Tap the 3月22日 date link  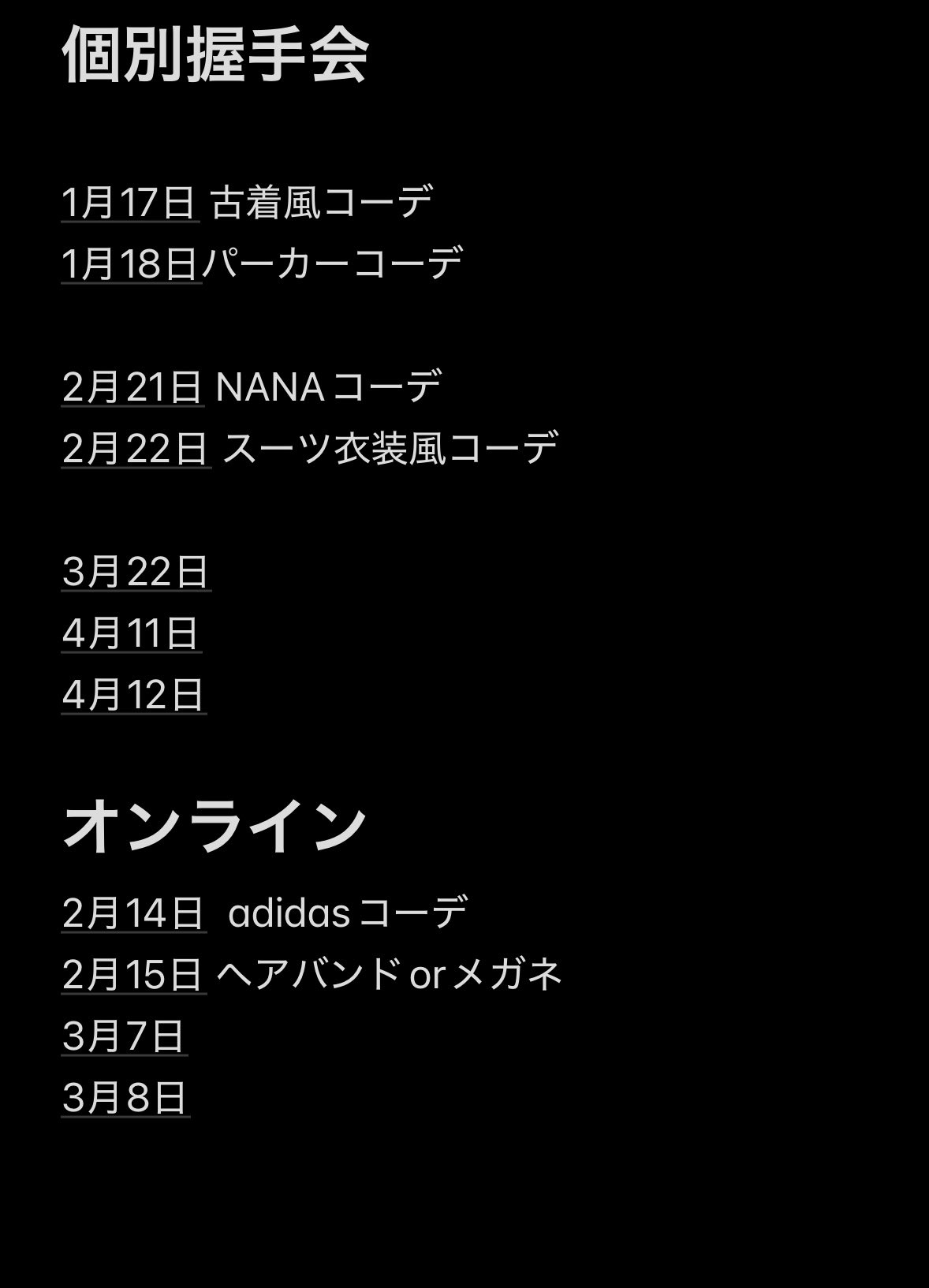(136, 572)
